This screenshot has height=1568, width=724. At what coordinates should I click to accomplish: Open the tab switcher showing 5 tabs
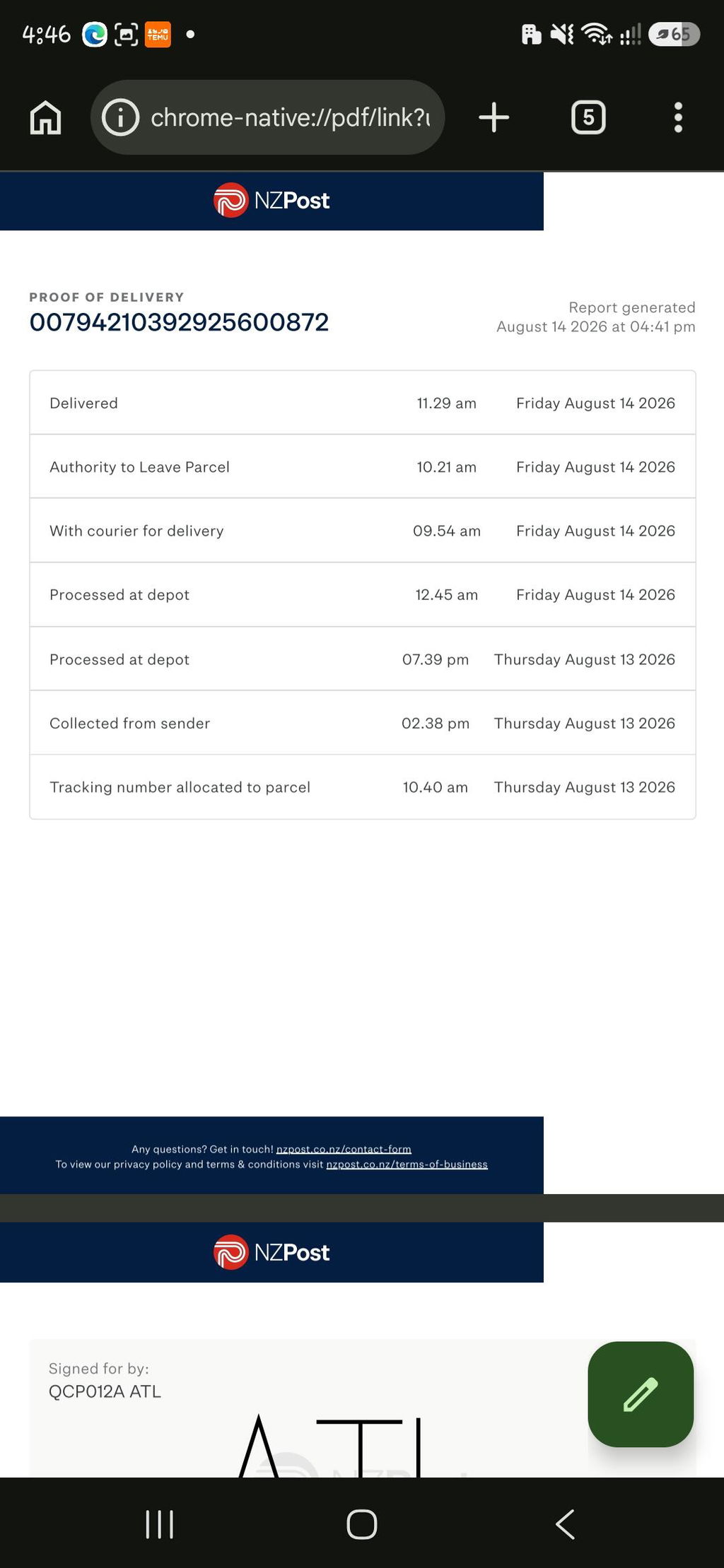(588, 117)
